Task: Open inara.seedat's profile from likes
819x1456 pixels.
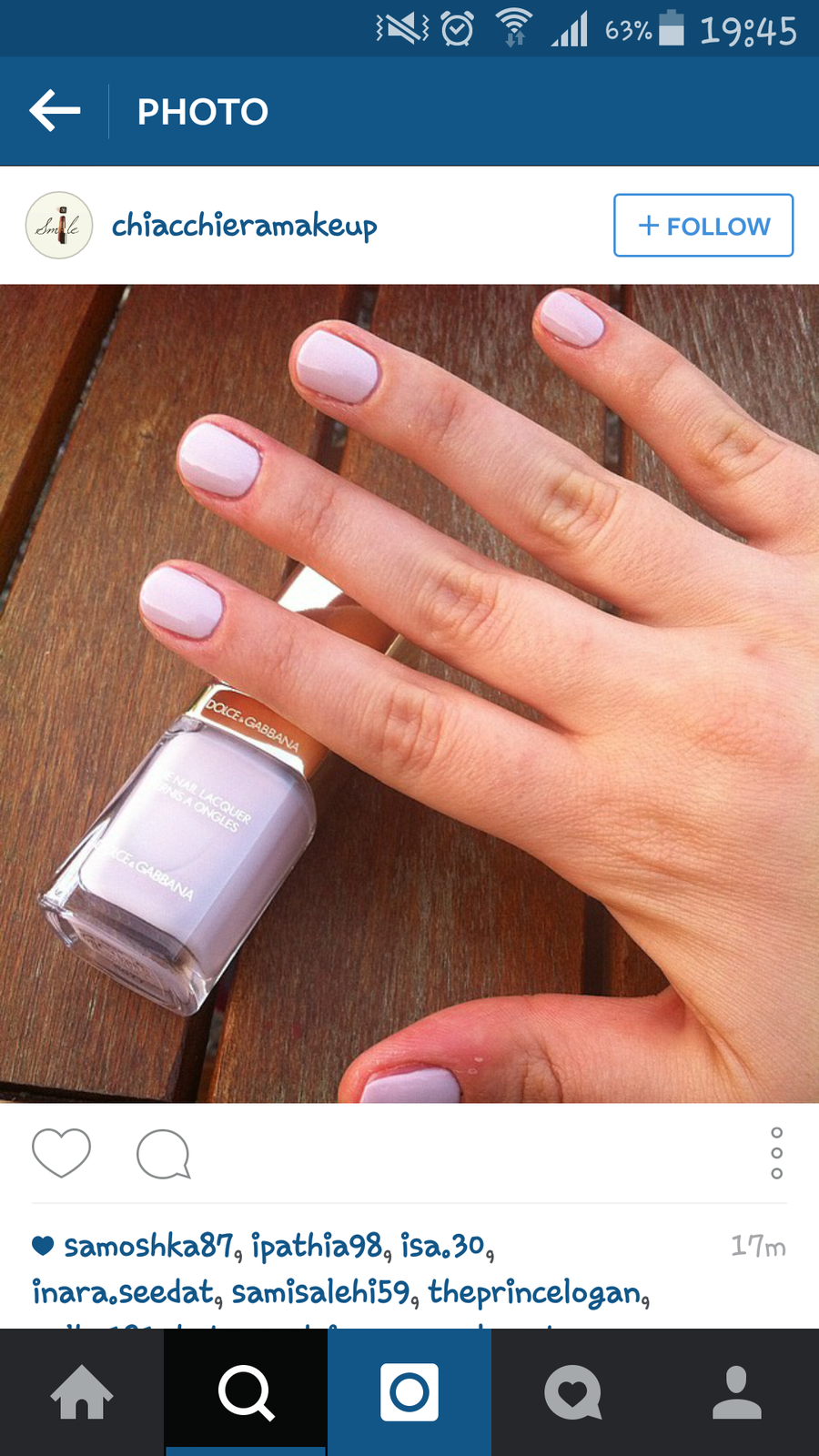Action: click(125, 1292)
